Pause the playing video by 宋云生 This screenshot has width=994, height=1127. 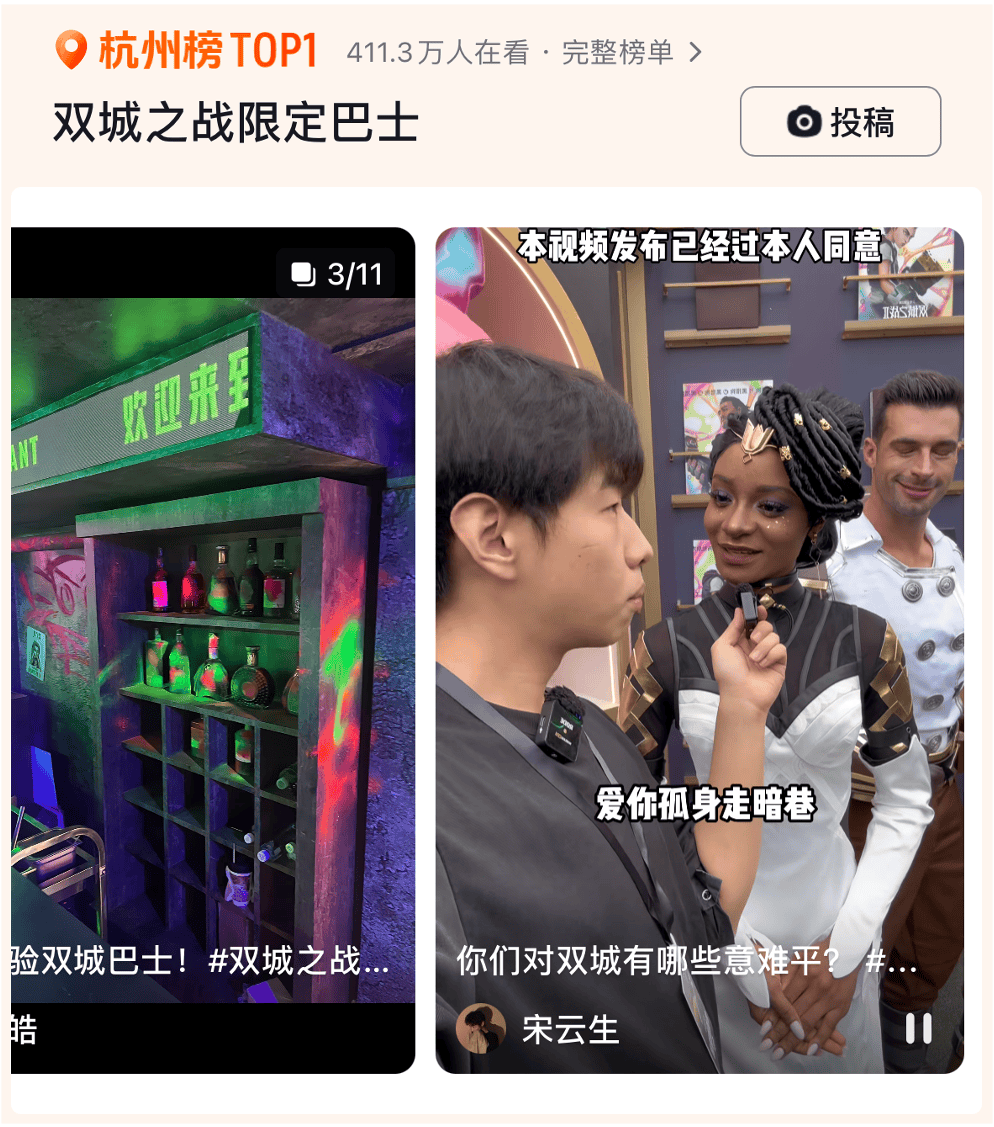(x=918, y=1029)
